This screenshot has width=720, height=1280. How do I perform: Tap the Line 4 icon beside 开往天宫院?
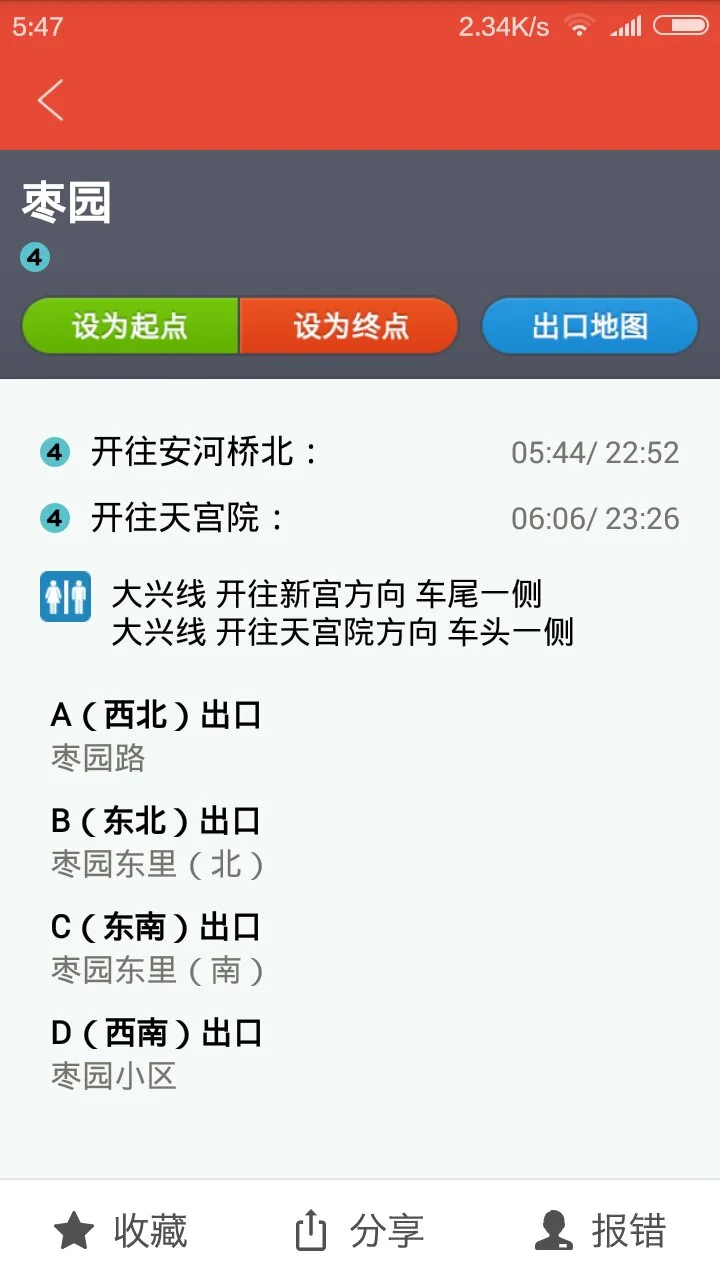tap(54, 518)
